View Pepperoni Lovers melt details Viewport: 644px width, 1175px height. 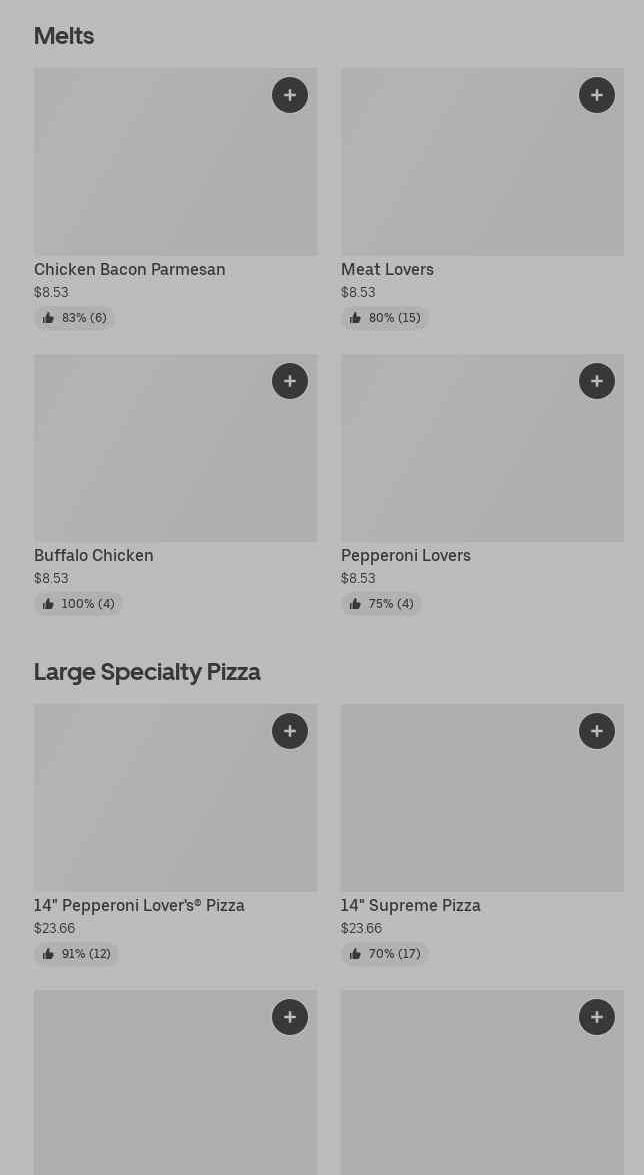[x=406, y=555]
